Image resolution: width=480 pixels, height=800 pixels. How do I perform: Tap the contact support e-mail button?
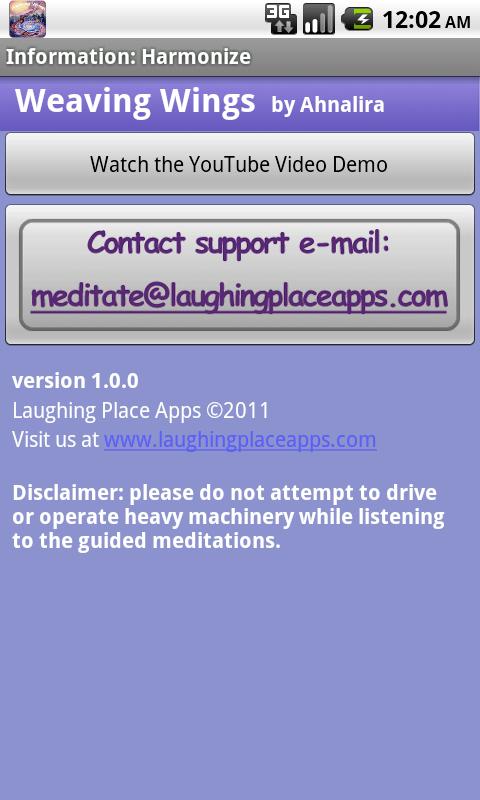coord(240,275)
